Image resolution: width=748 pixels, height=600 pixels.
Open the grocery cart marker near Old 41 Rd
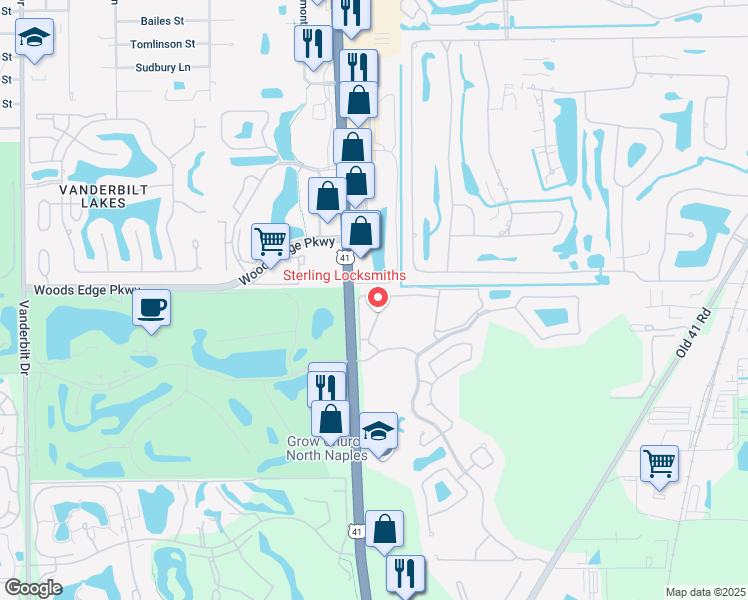click(x=659, y=464)
